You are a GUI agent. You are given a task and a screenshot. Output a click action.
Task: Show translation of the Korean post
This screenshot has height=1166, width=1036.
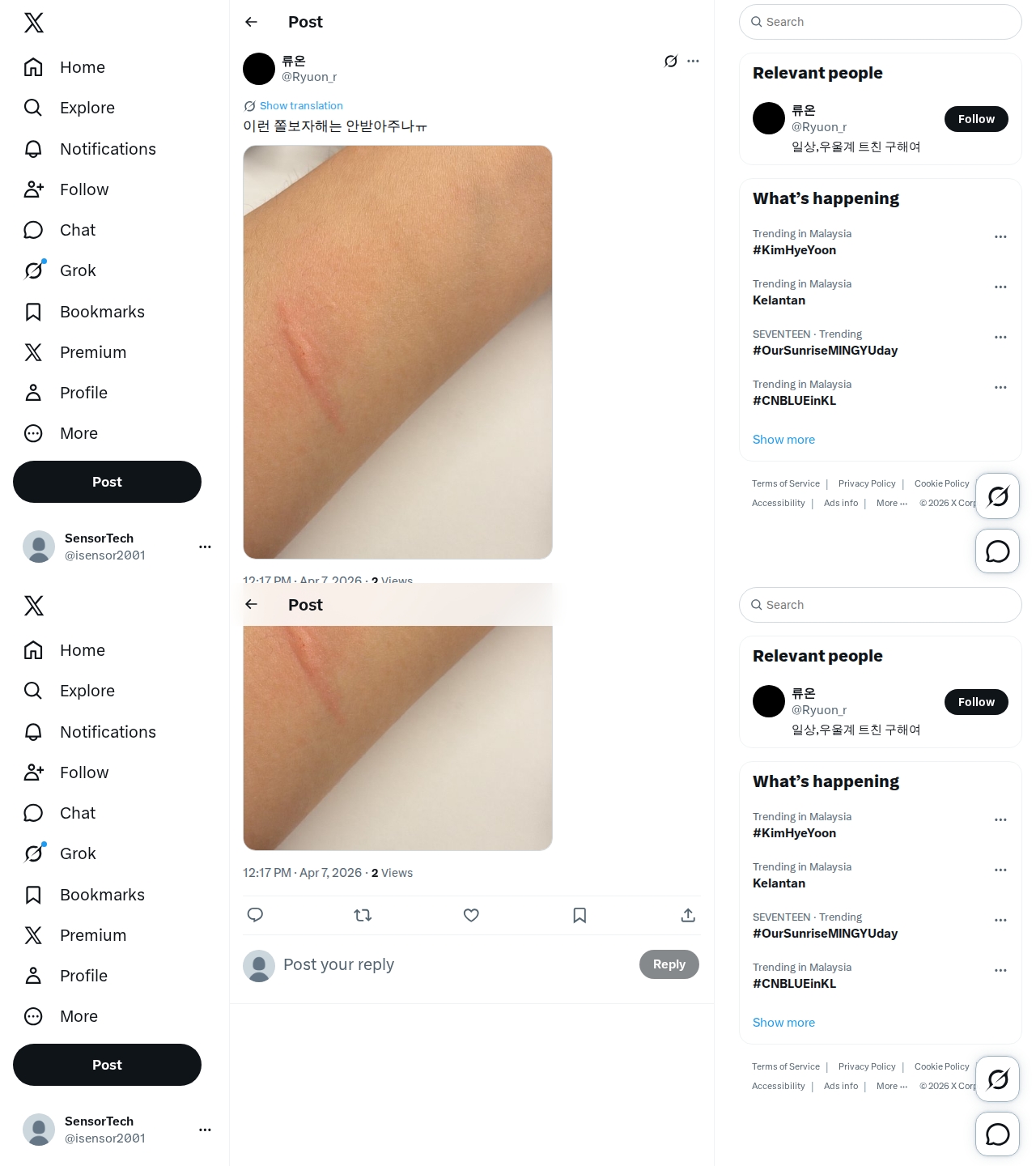pyautogui.click(x=300, y=106)
